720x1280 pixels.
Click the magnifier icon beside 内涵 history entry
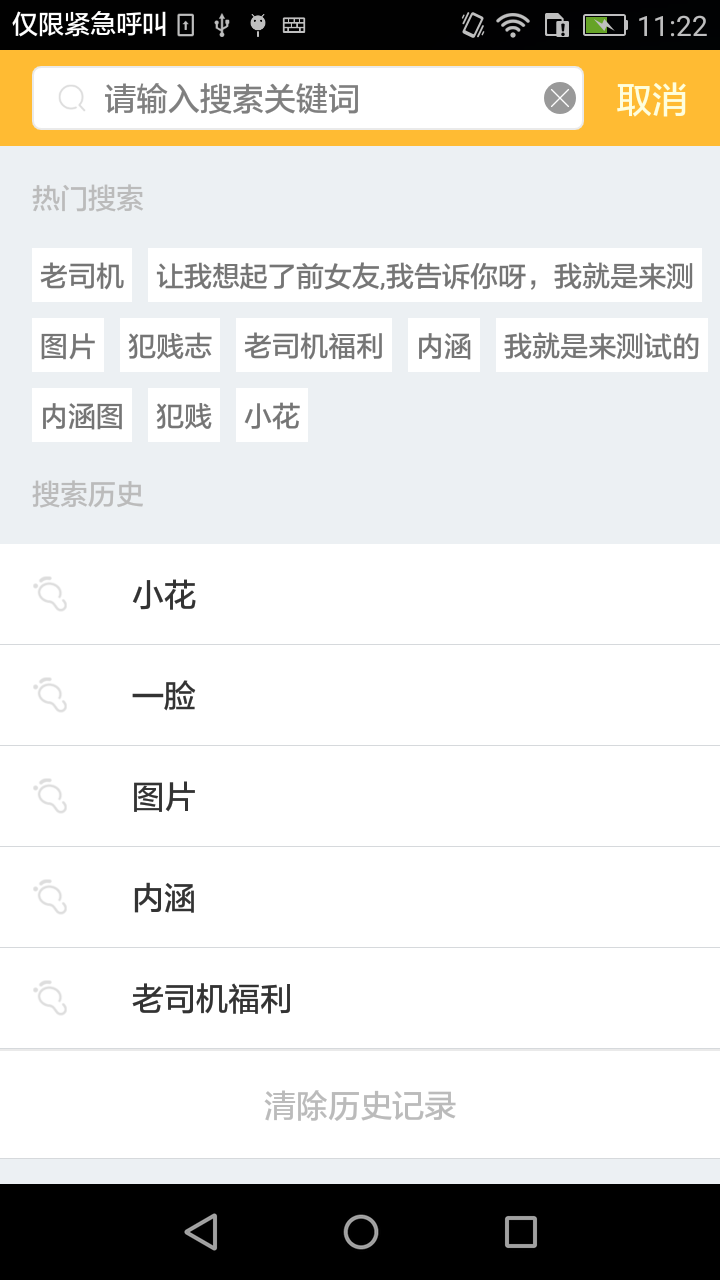pyautogui.click(x=52, y=897)
